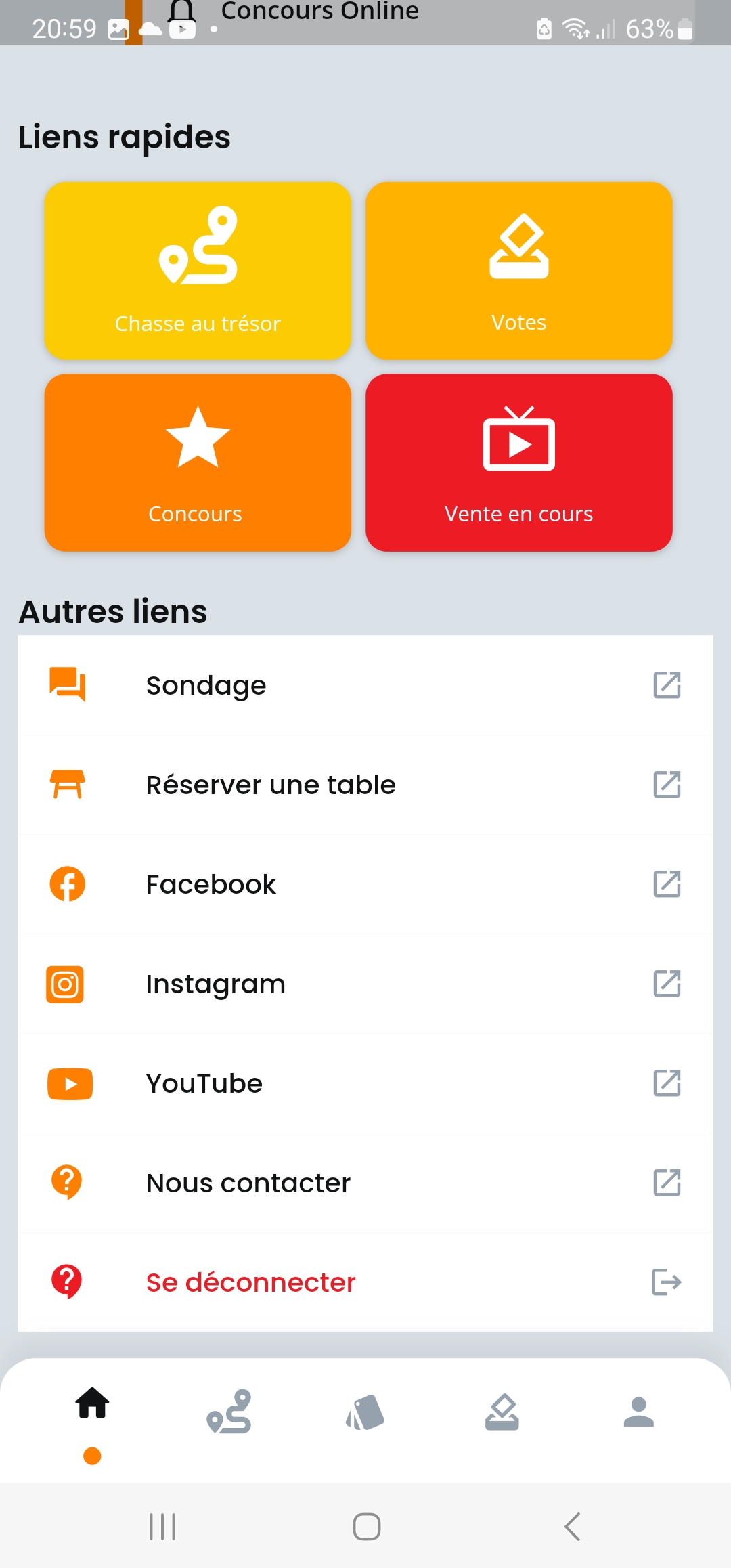Open the Sondage link
Screen dimensions: 731x1568
pos(365,685)
